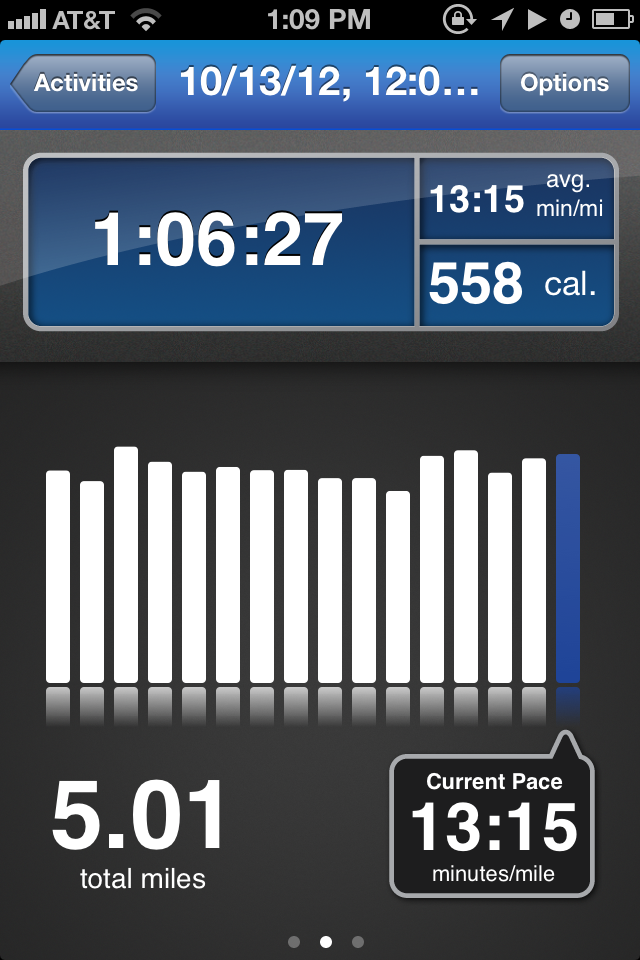Open the Options menu

point(564,83)
